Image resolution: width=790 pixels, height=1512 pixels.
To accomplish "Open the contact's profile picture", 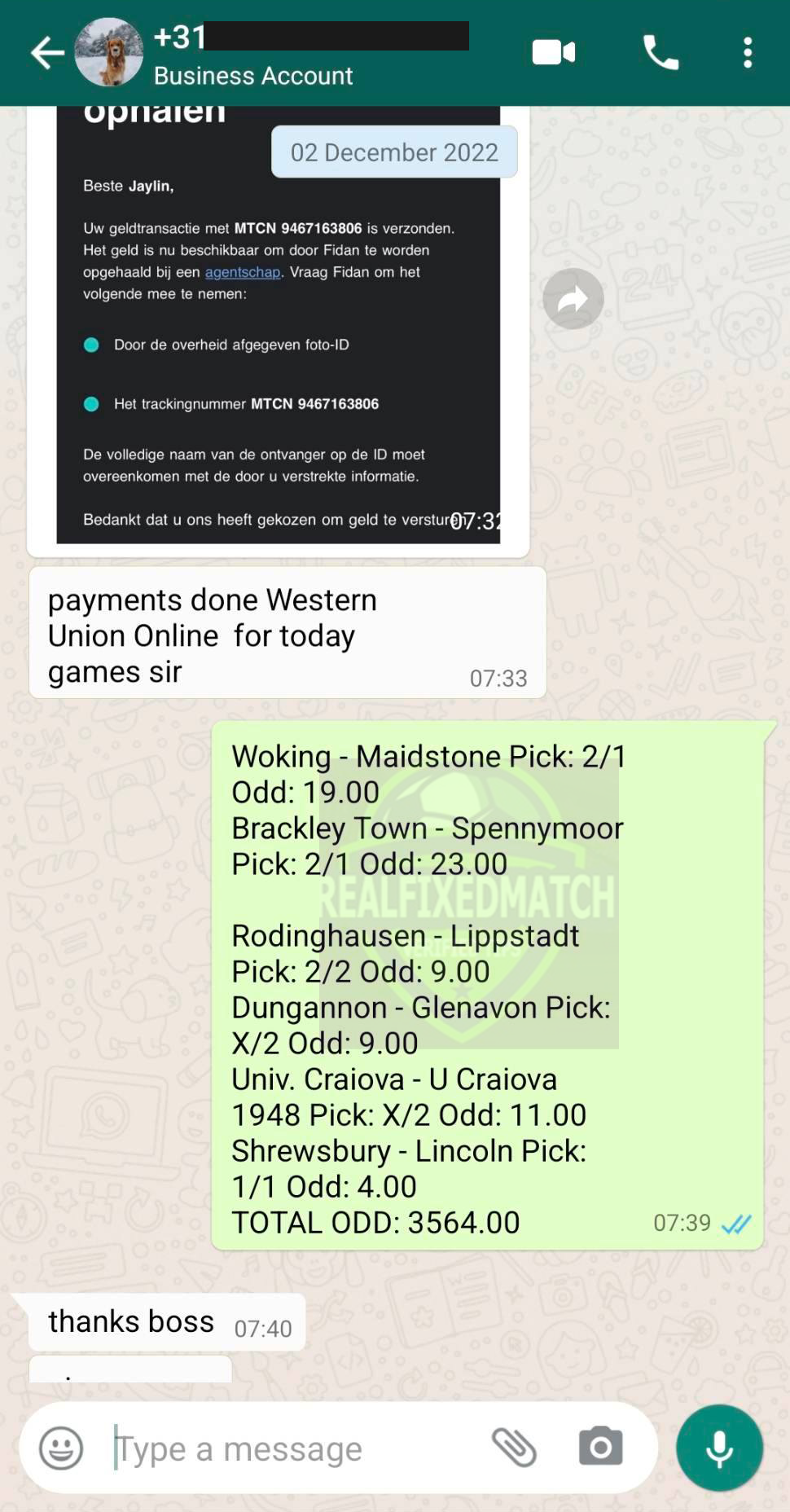I will (109, 52).
